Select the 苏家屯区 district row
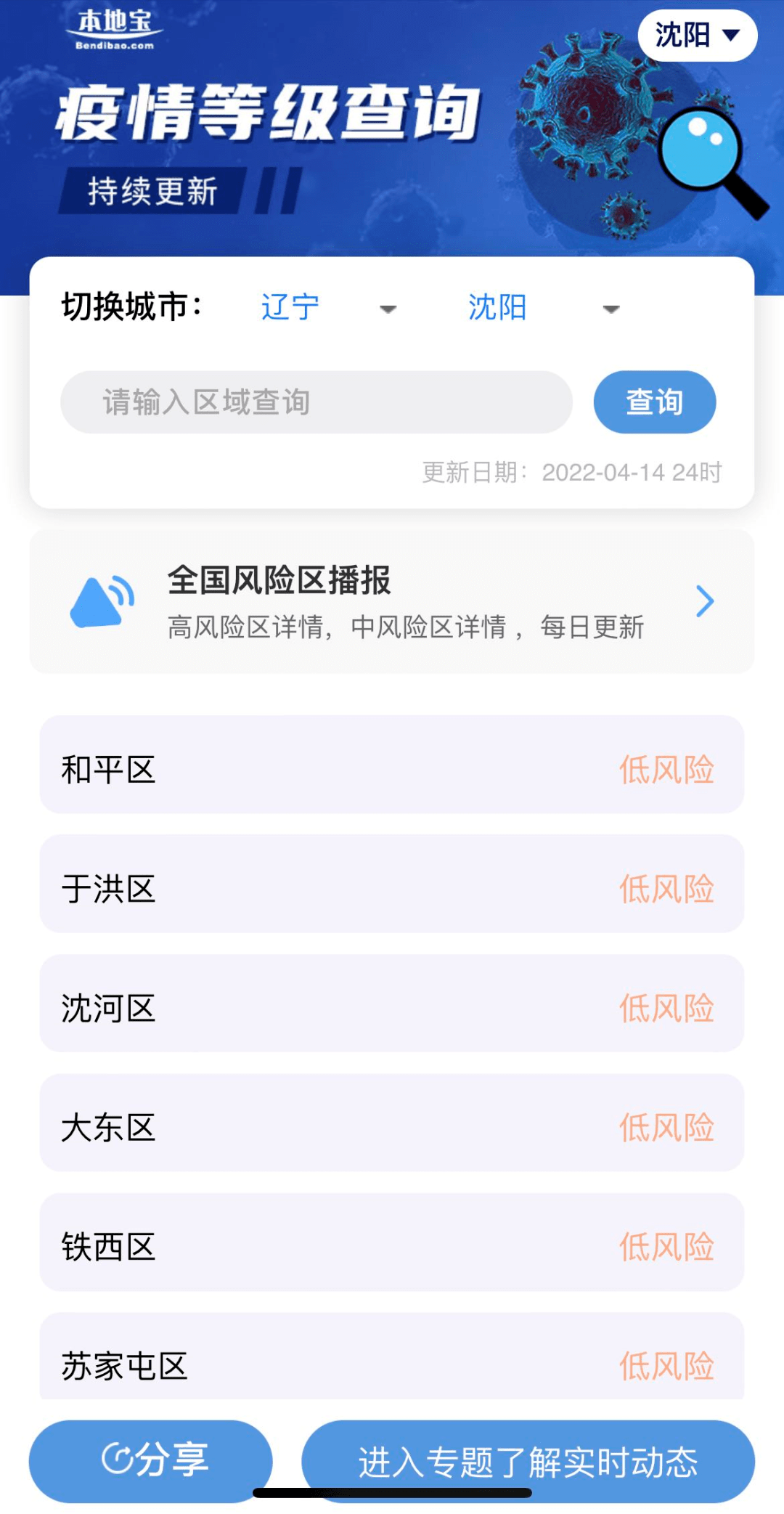Screen dimensions: 784x1514 (392, 1366)
